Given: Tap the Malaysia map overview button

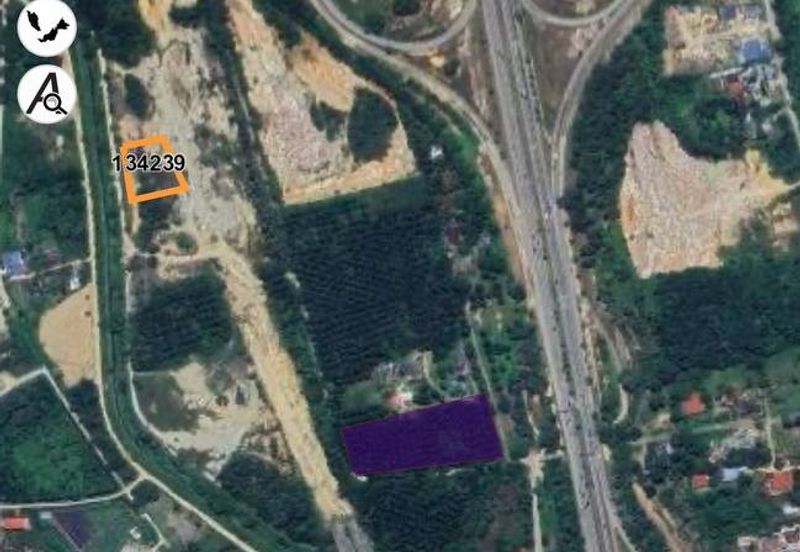Looking at the screenshot, I should point(47,29).
